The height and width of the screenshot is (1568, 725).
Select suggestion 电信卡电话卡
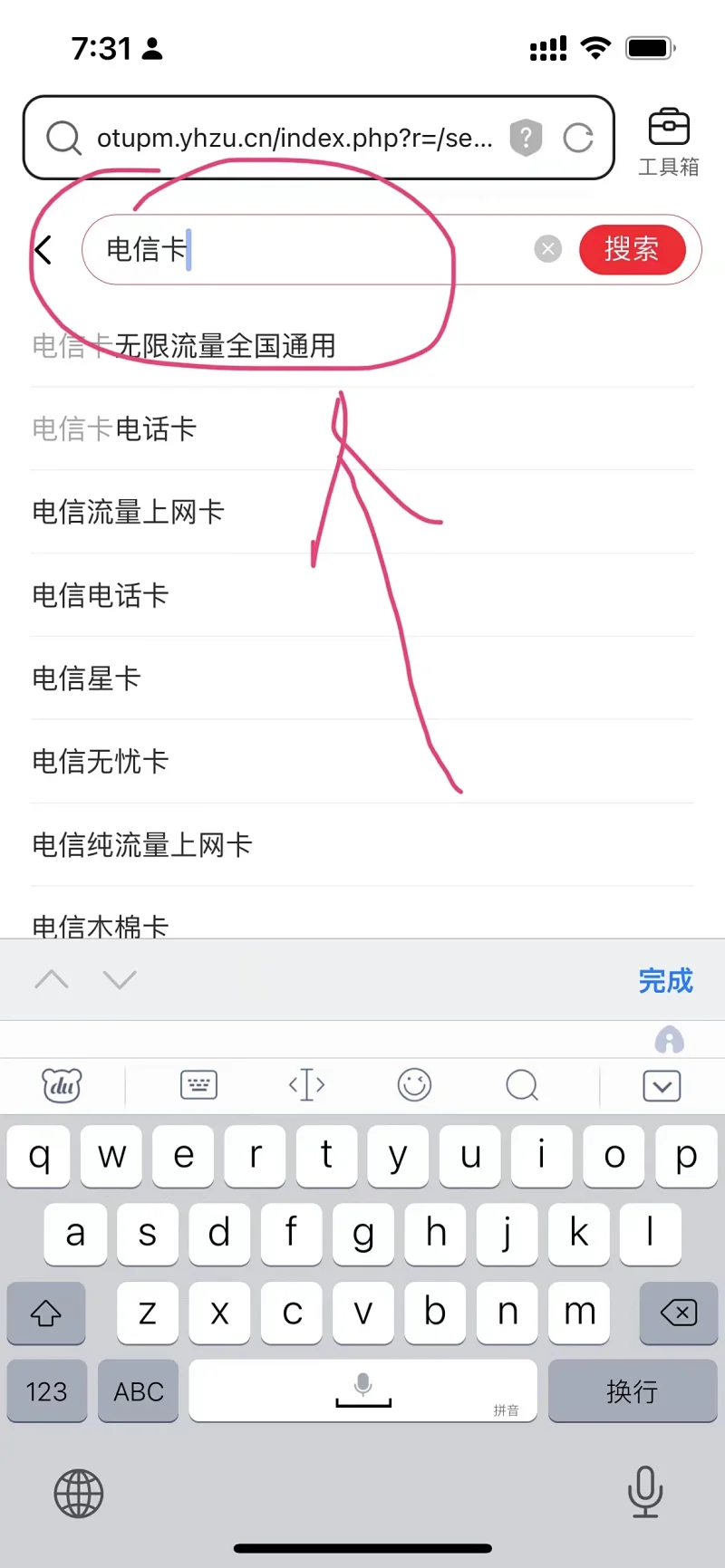[362, 428]
